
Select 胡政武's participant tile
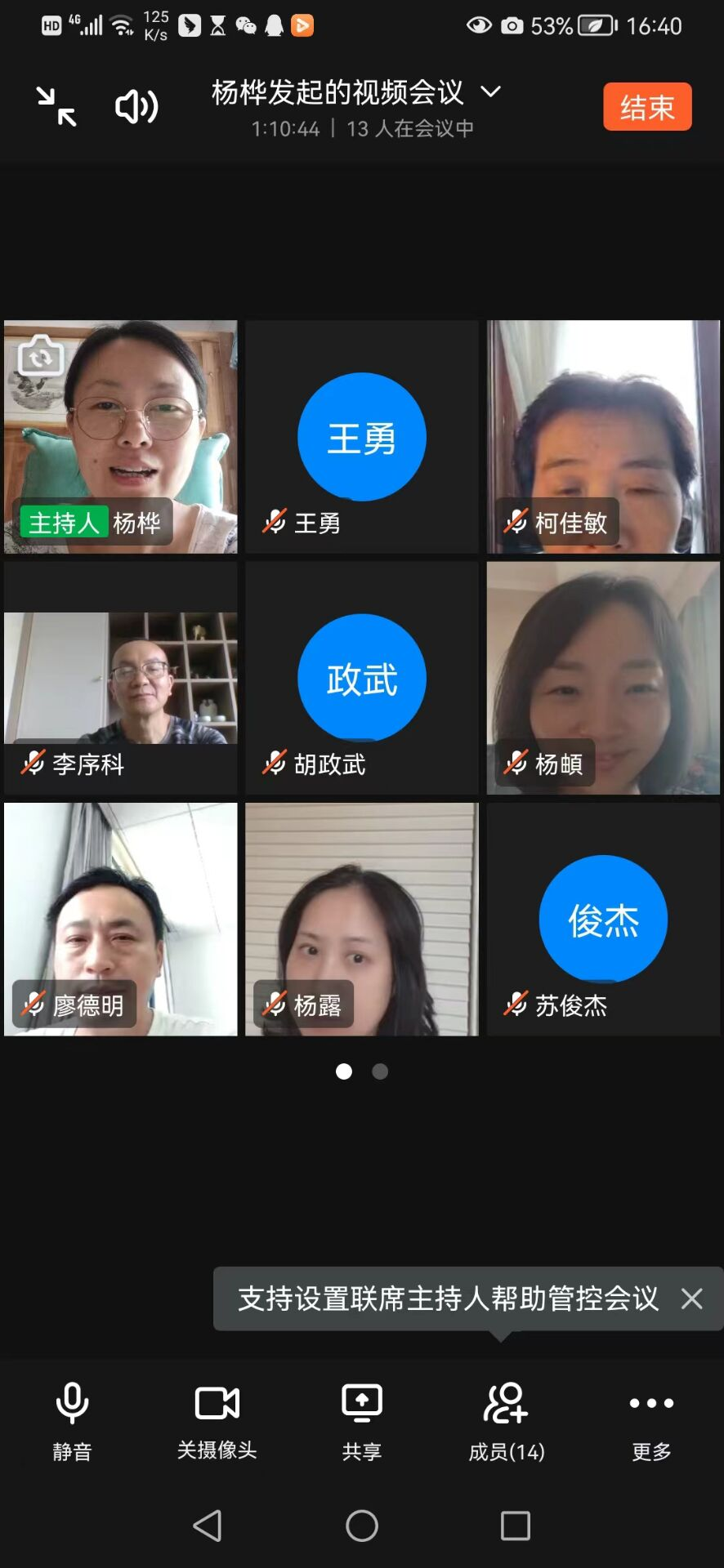[361, 678]
